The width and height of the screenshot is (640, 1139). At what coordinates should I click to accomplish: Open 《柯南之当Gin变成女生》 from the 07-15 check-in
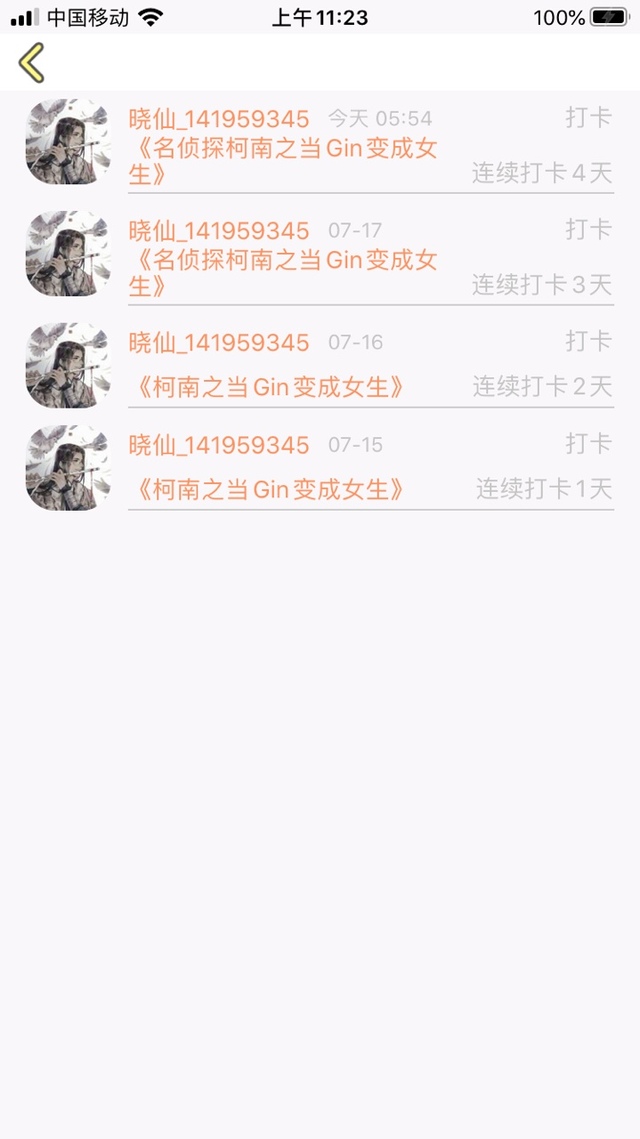click(x=270, y=489)
